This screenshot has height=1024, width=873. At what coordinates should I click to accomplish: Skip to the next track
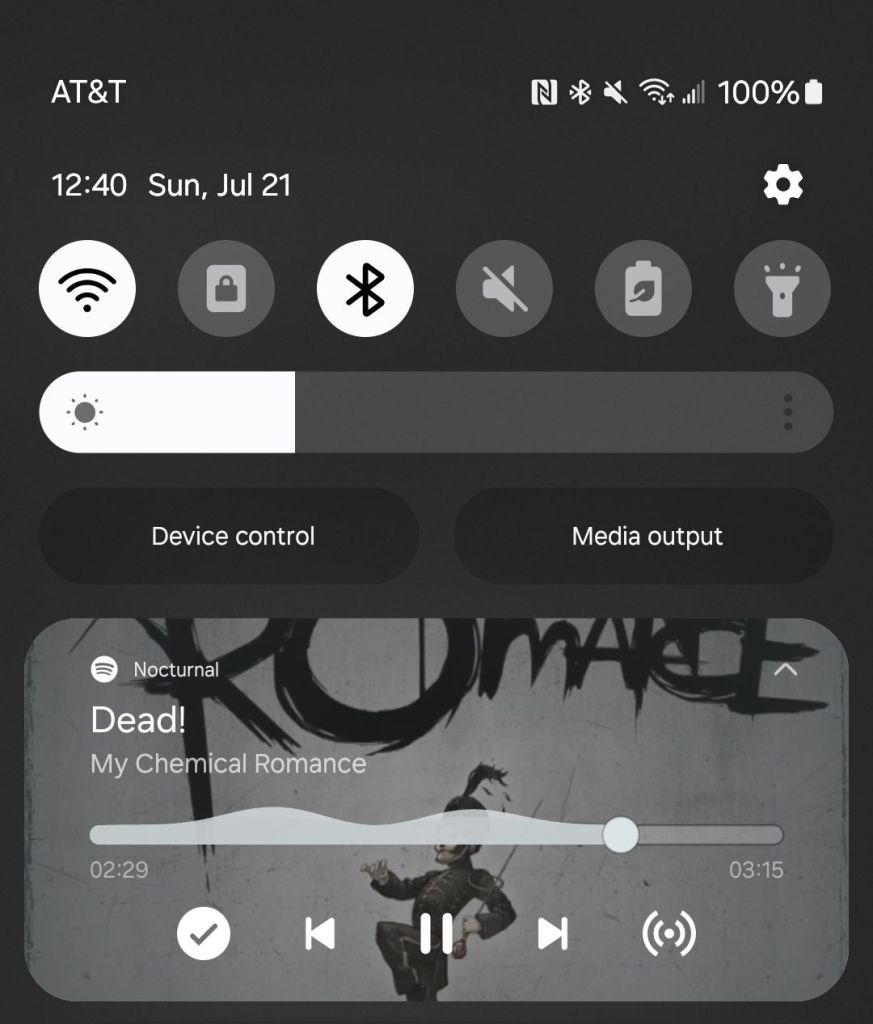(x=553, y=934)
